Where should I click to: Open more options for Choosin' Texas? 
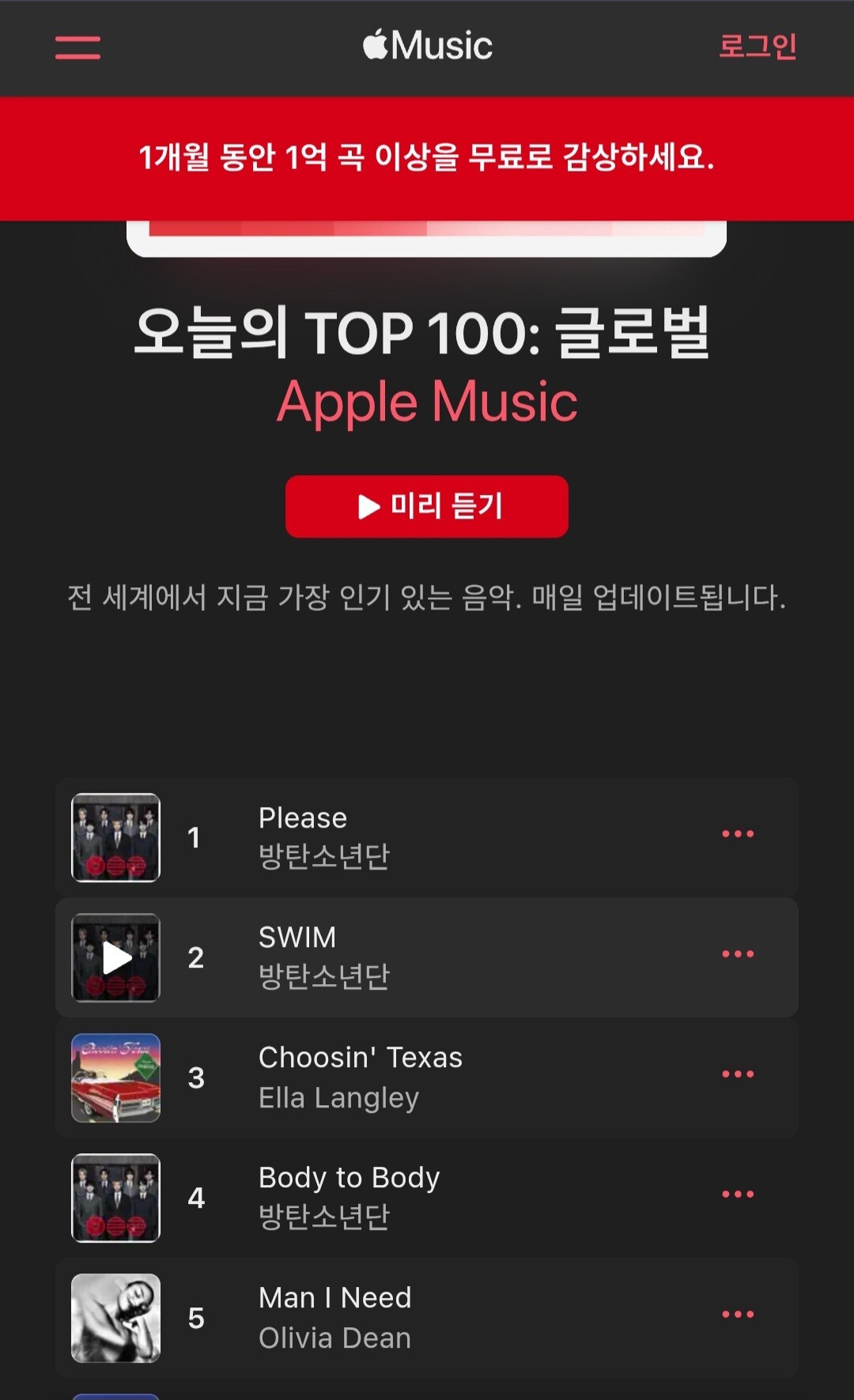click(738, 1074)
